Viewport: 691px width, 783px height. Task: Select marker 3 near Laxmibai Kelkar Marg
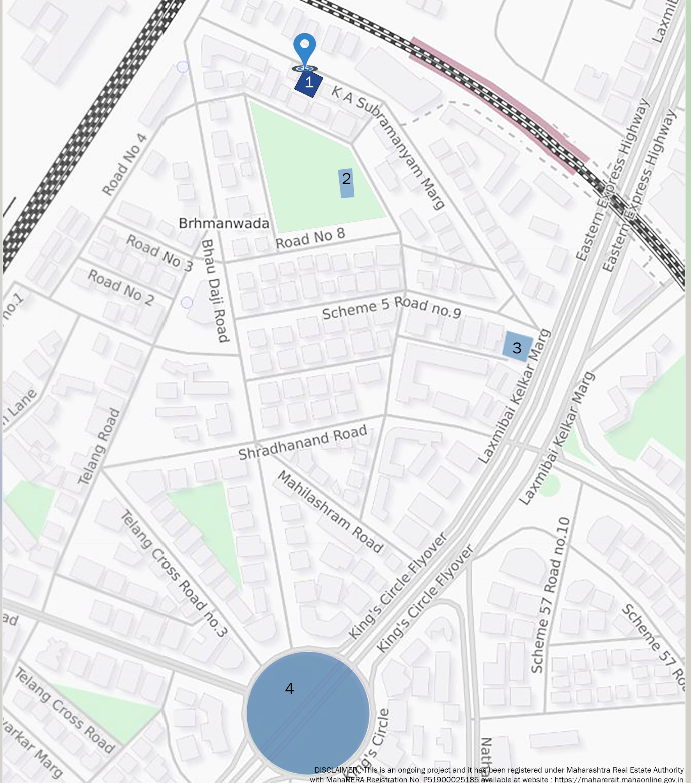517,346
